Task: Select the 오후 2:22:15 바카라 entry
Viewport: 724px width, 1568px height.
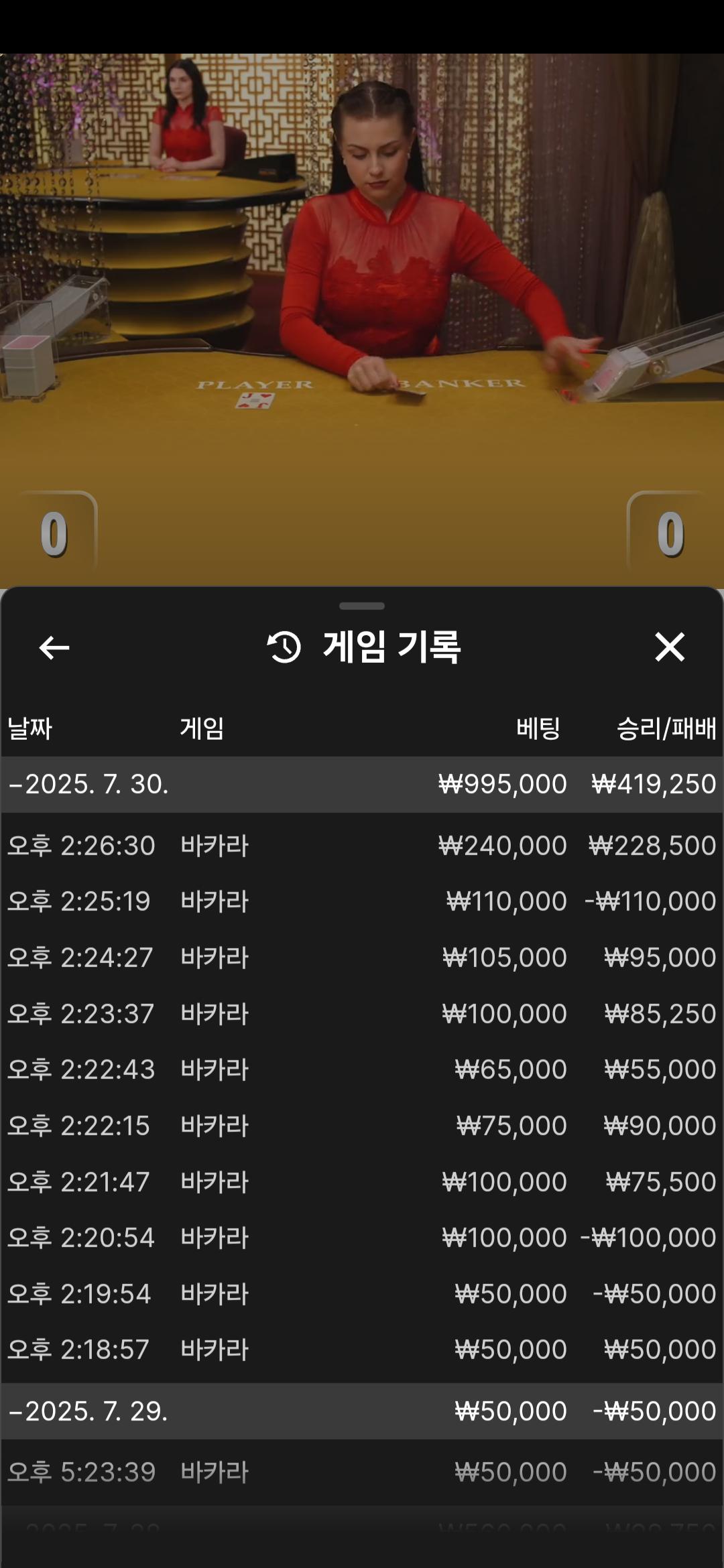Action: [362, 1126]
